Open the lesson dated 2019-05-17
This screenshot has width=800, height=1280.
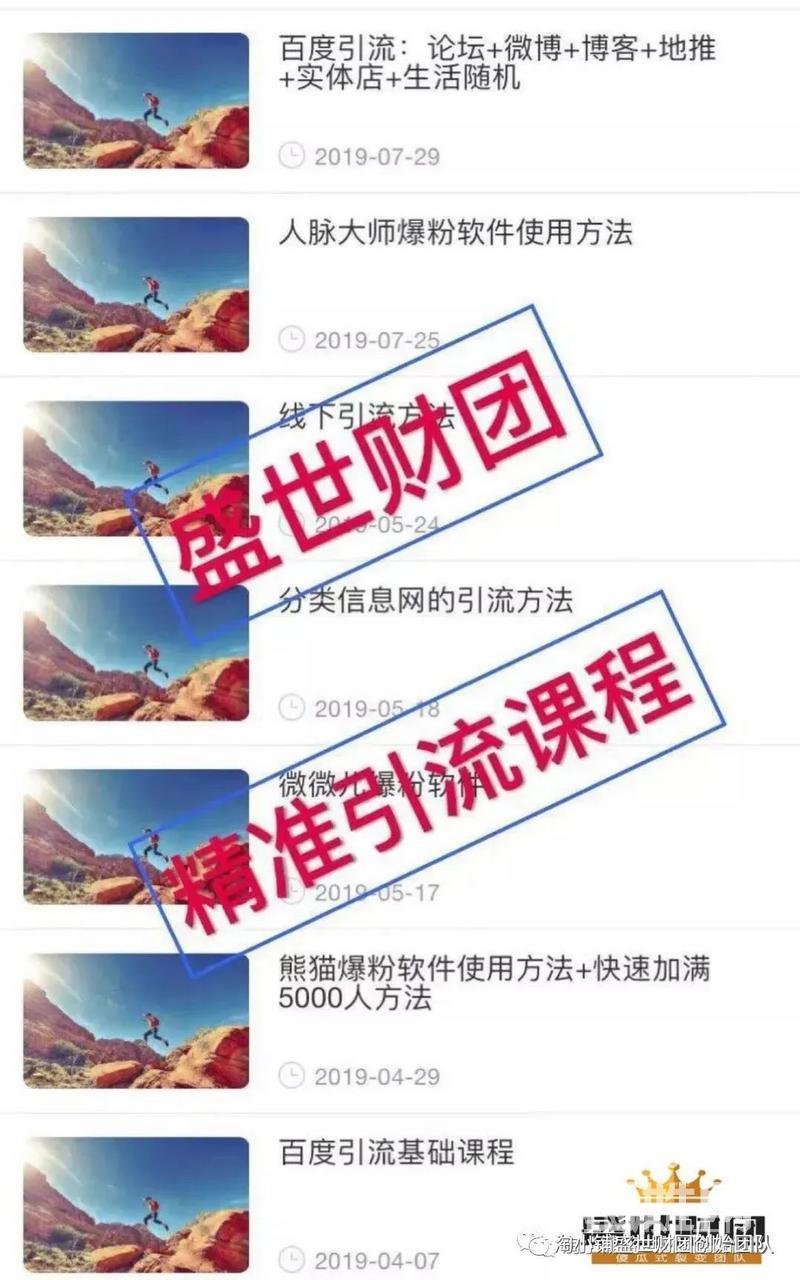400,837
